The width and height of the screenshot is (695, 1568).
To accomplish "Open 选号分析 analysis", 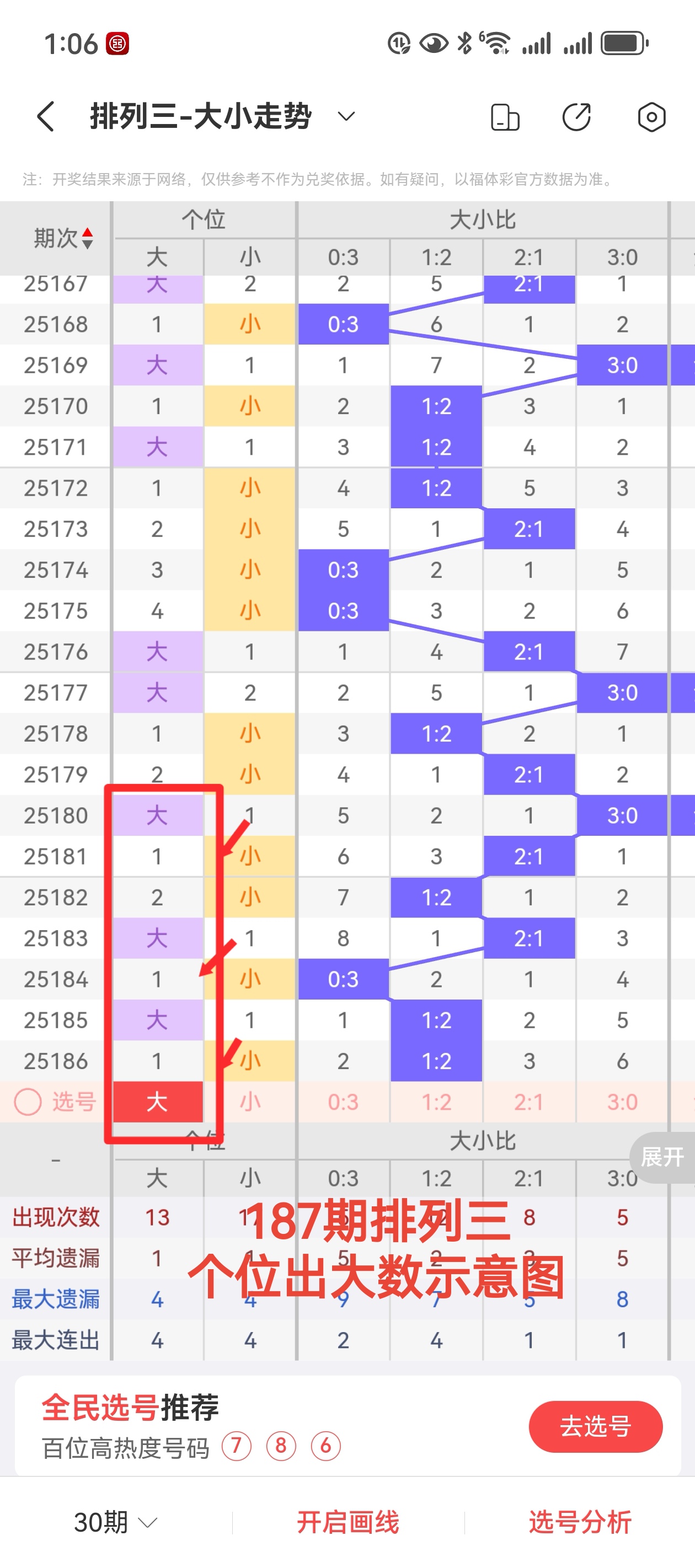I will 580,1522.
